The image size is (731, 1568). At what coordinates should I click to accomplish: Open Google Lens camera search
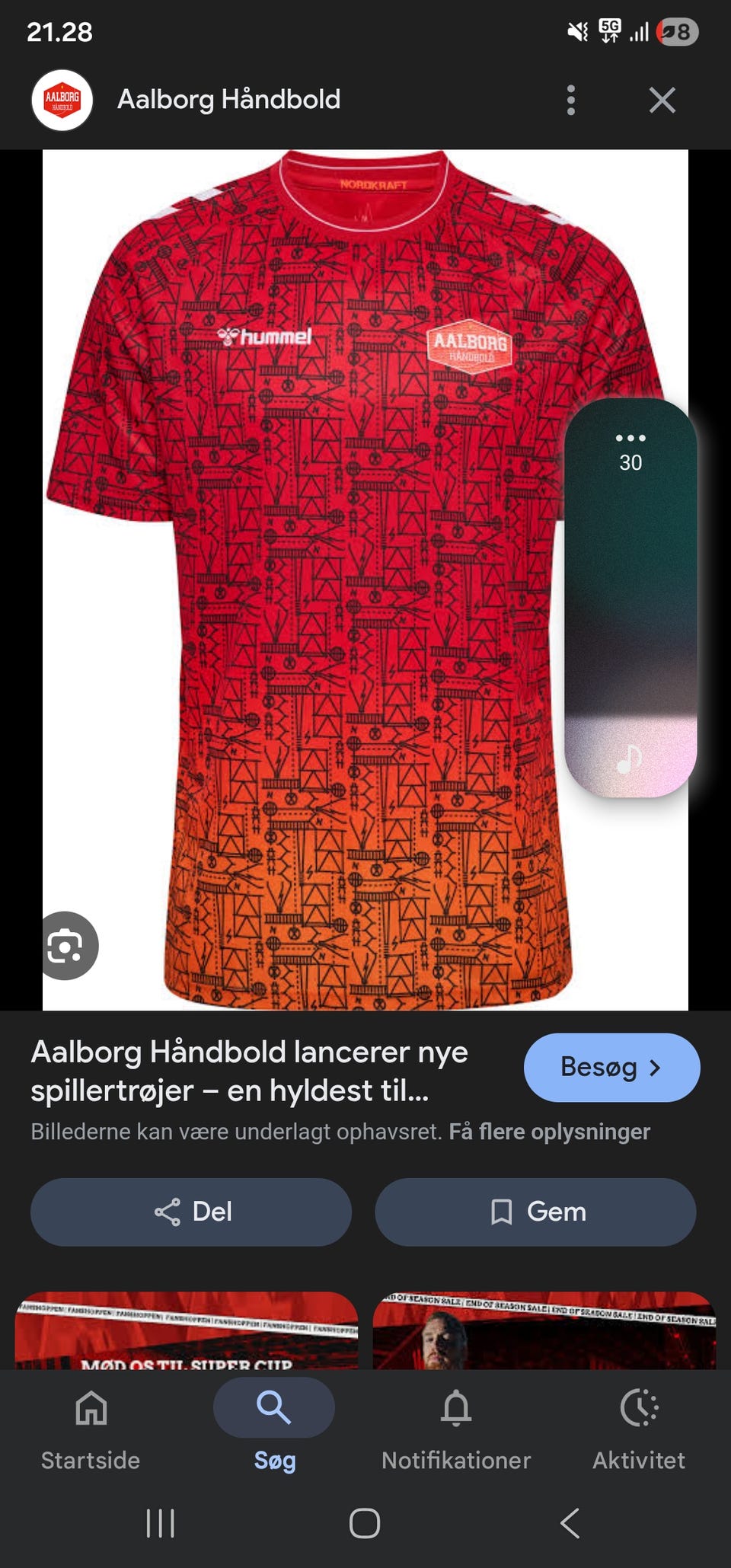69,947
